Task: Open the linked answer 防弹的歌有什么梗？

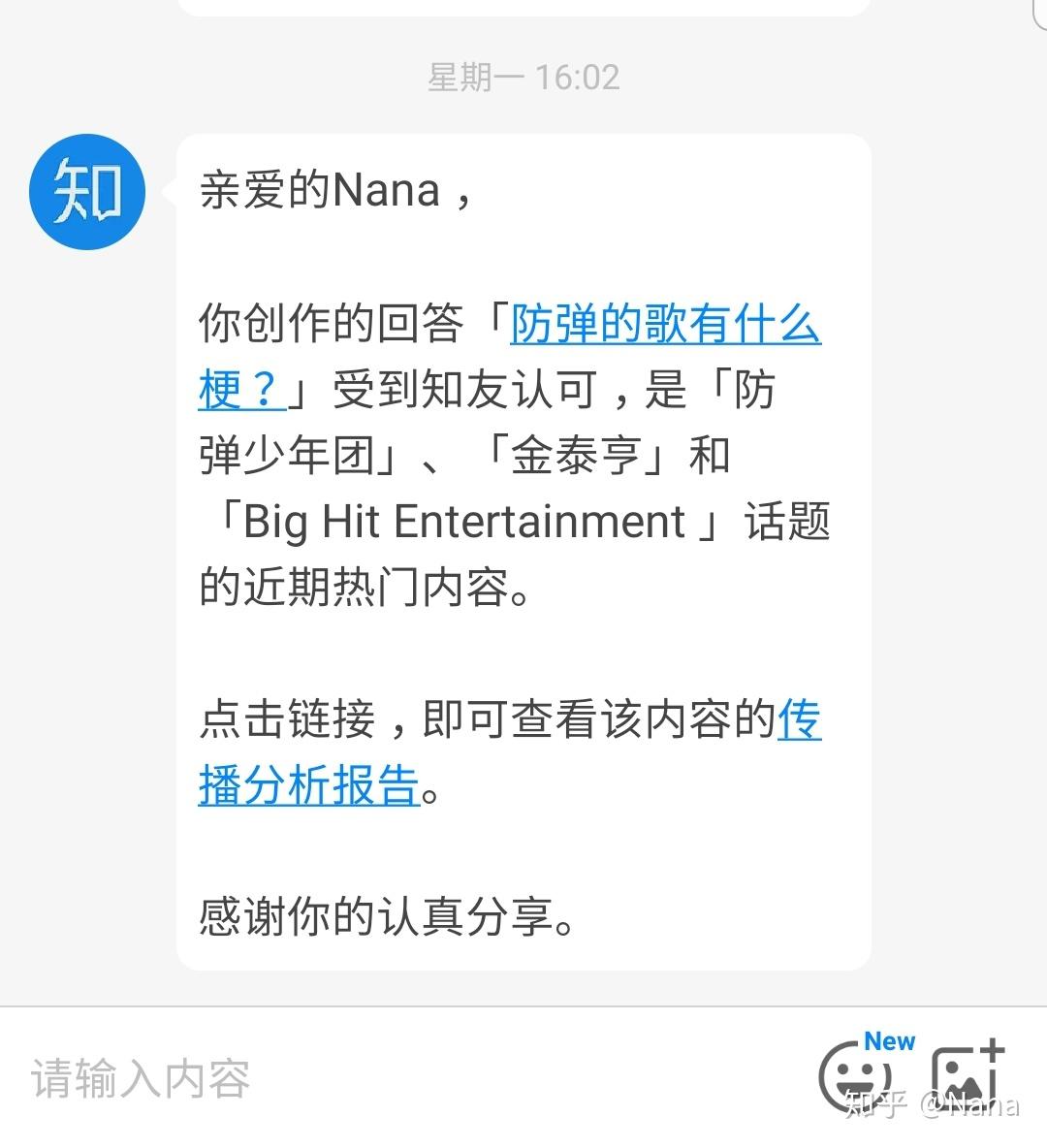Action: [x=664, y=325]
